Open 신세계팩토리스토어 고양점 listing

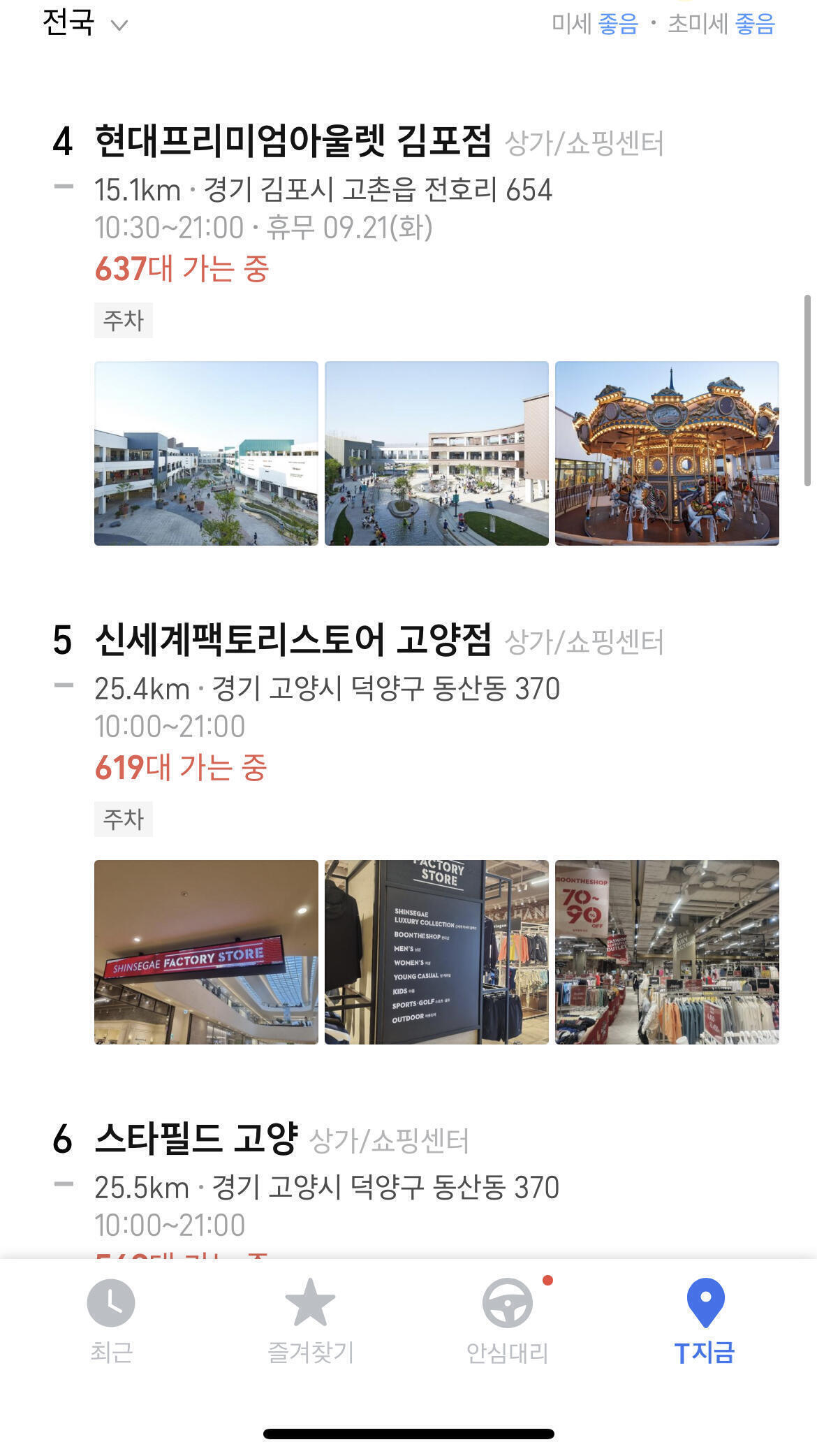tap(293, 640)
